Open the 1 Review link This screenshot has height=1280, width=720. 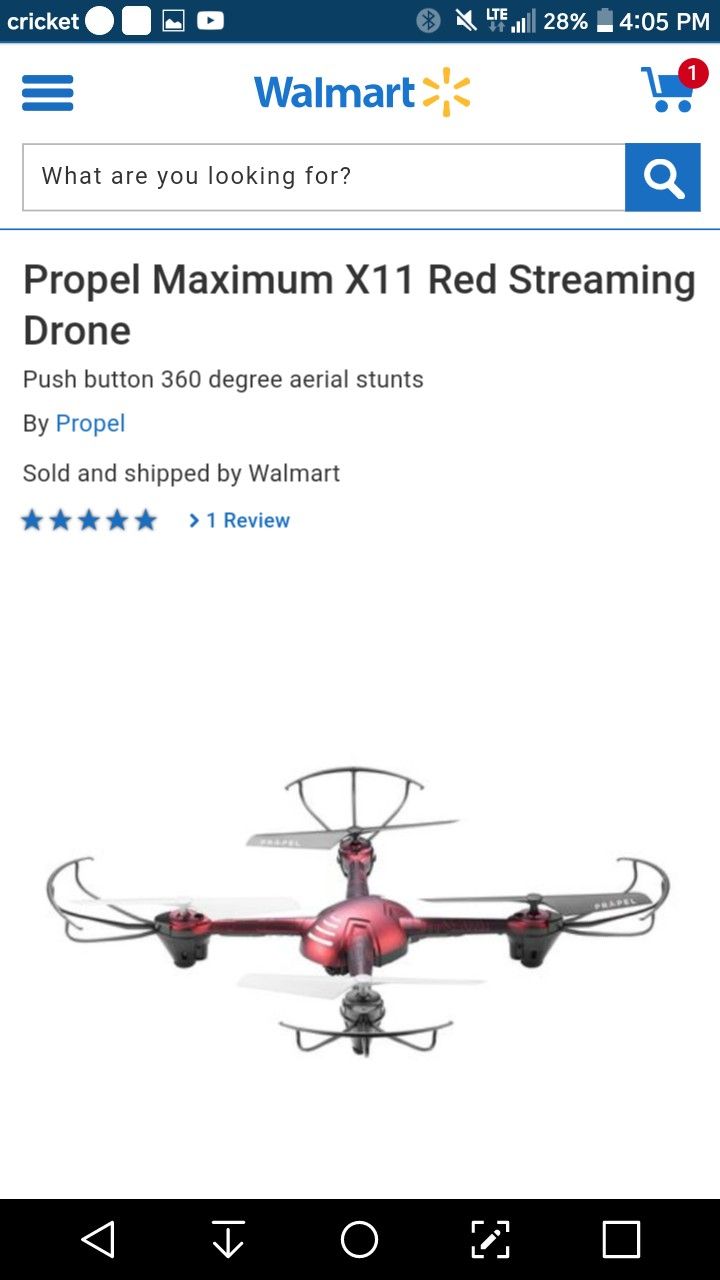point(240,520)
